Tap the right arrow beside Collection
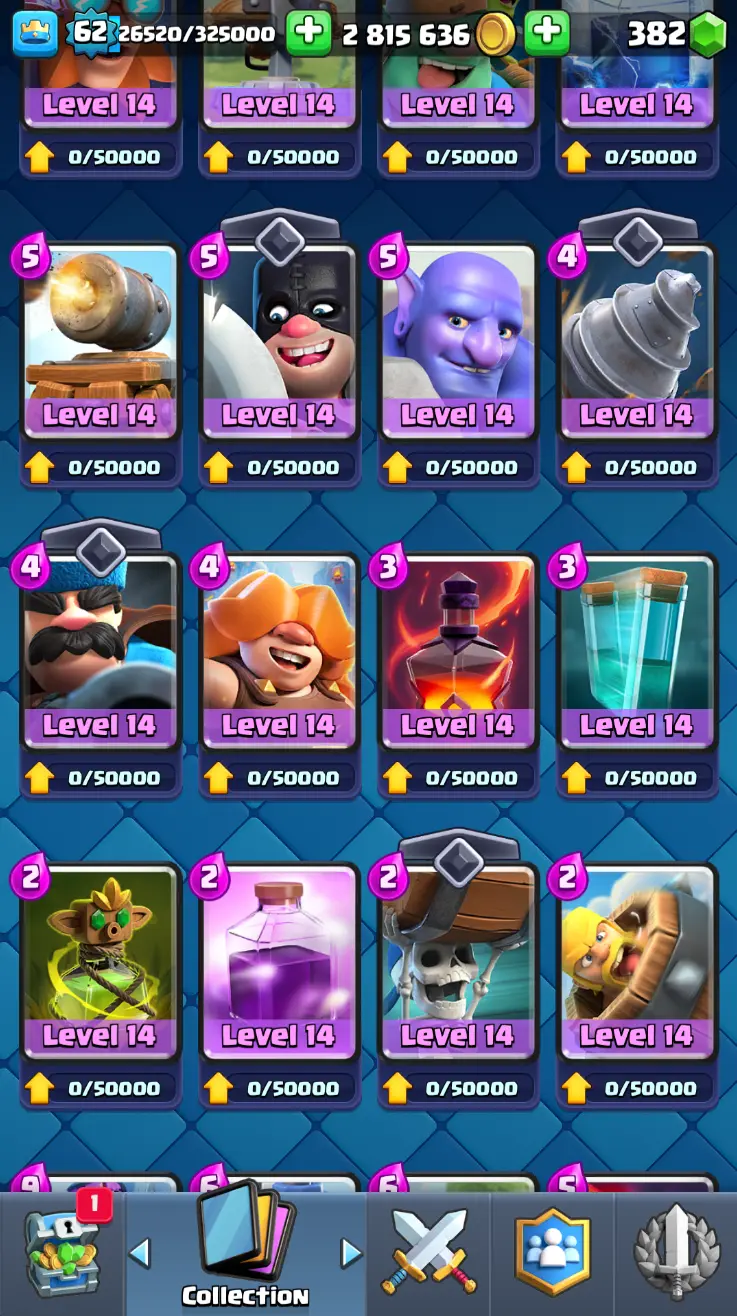737x1316 pixels. [351, 1252]
